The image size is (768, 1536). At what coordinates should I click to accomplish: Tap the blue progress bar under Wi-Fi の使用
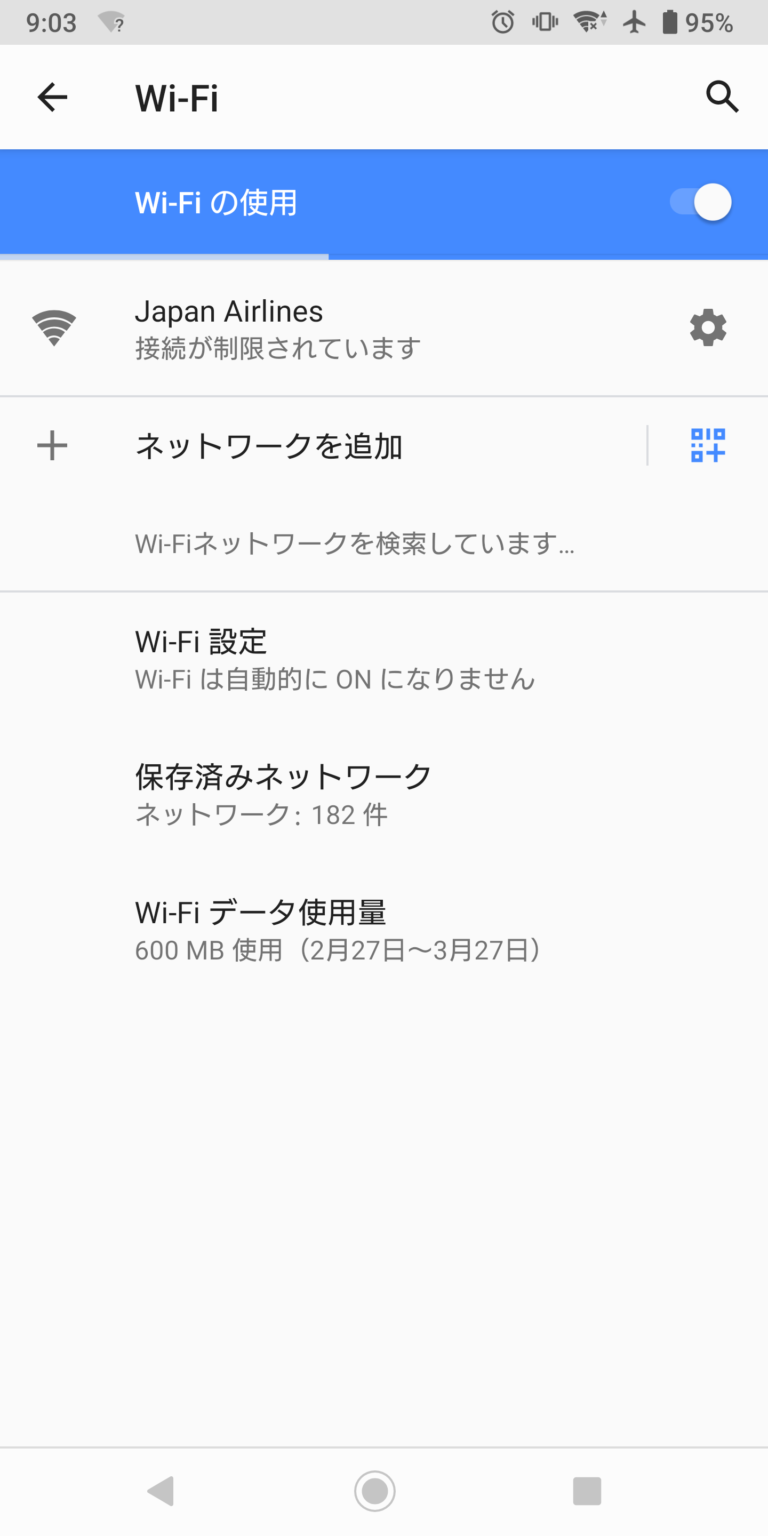(x=165, y=257)
